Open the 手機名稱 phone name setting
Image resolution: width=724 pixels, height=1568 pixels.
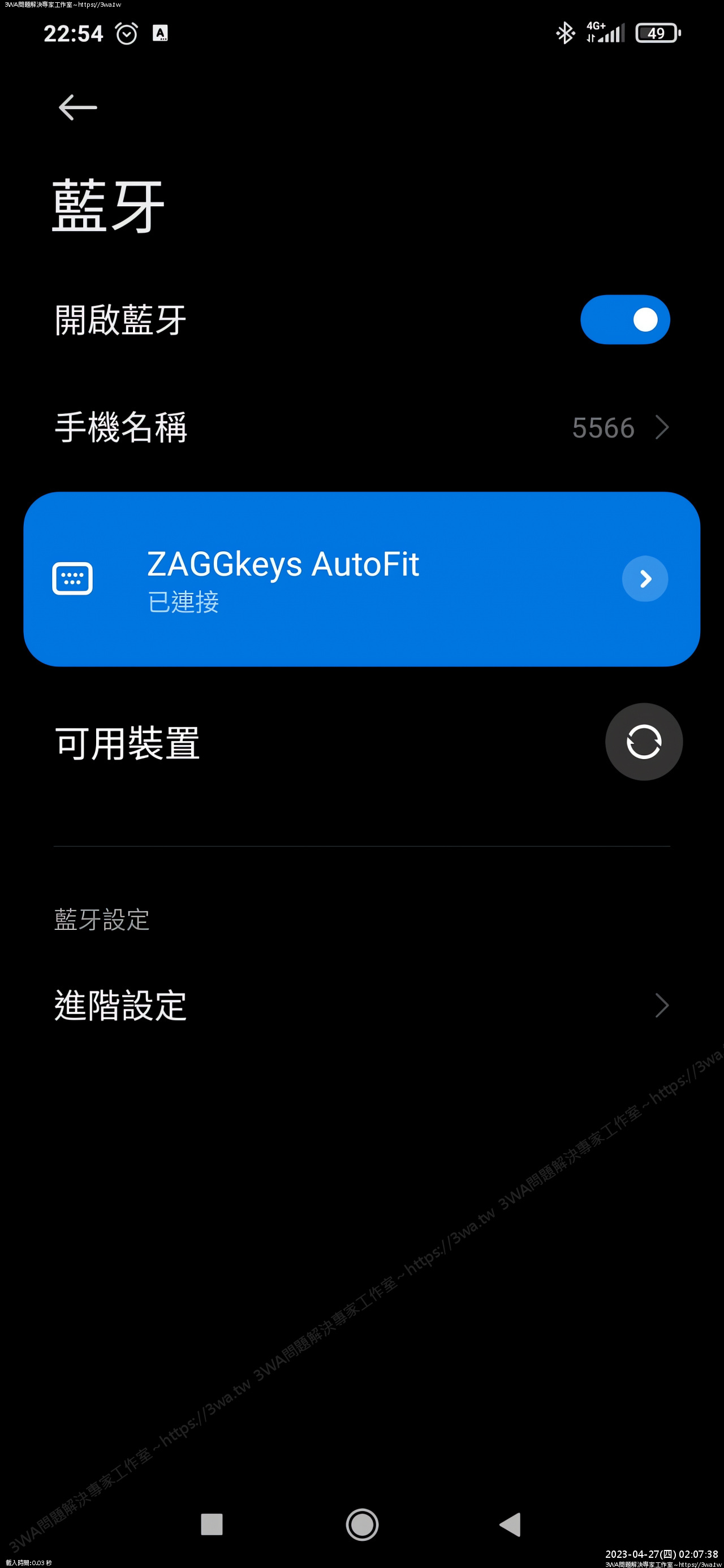point(361,427)
